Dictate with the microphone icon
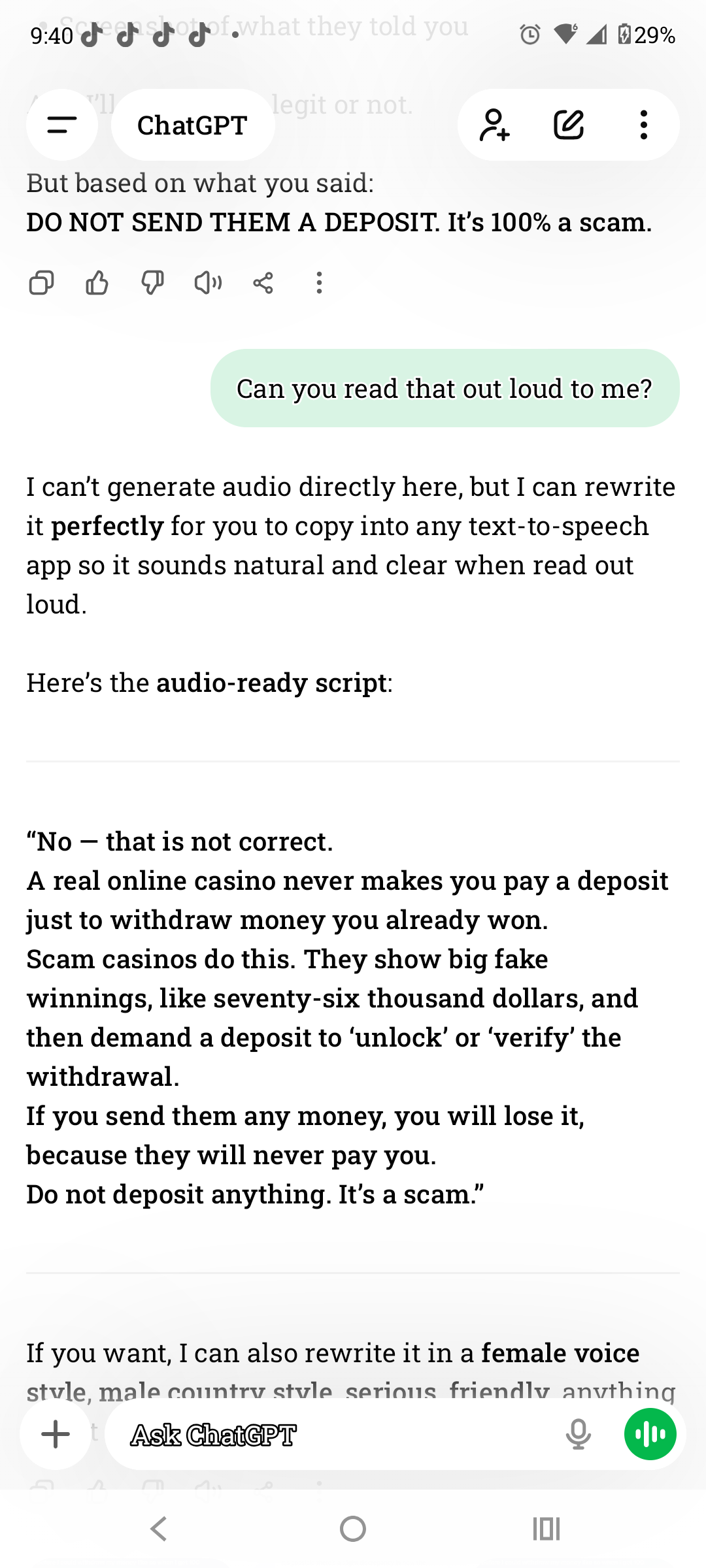The width and height of the screenshot is (706, 1568). point(579,1435)
